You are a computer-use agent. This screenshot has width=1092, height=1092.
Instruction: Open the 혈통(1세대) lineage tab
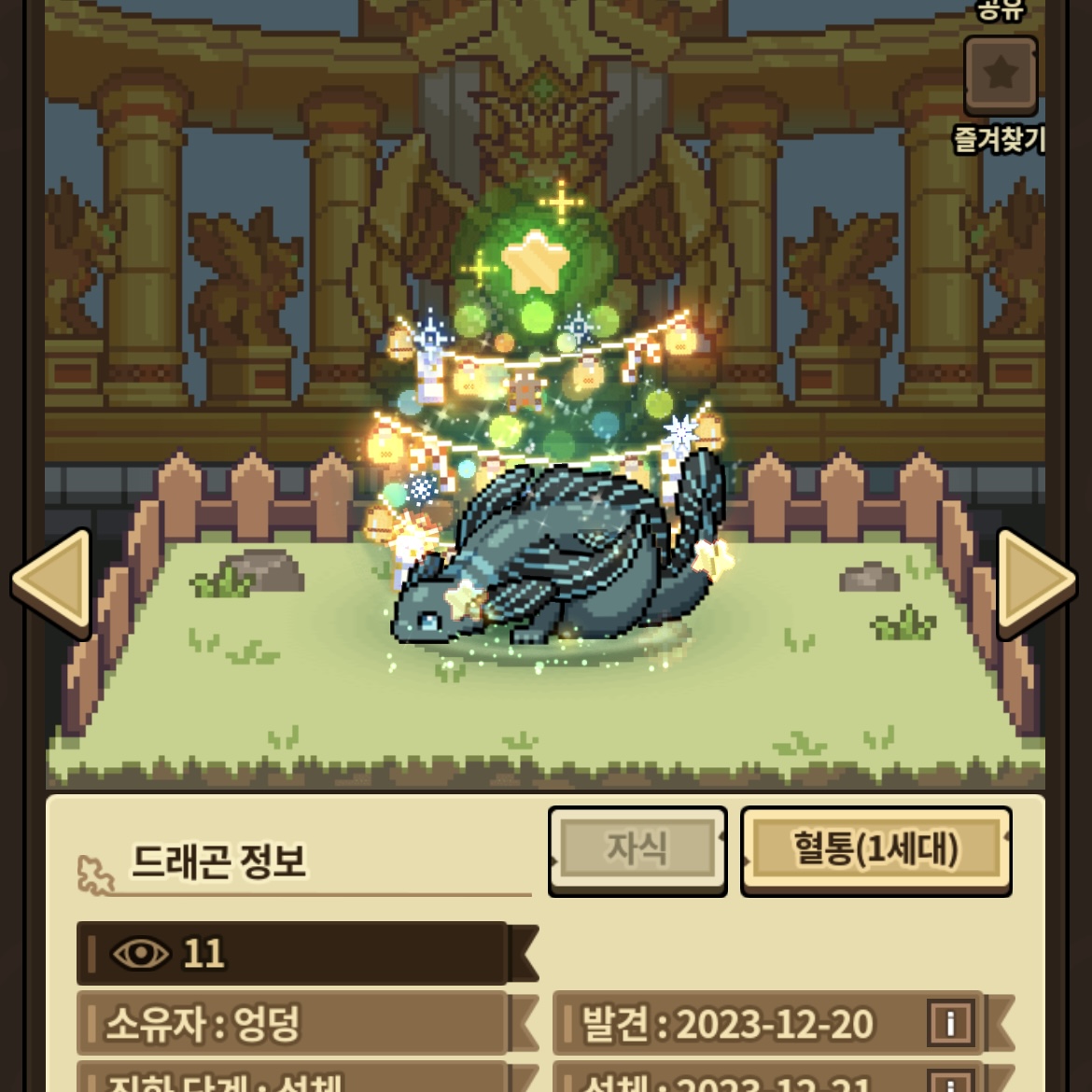(875, 849)
